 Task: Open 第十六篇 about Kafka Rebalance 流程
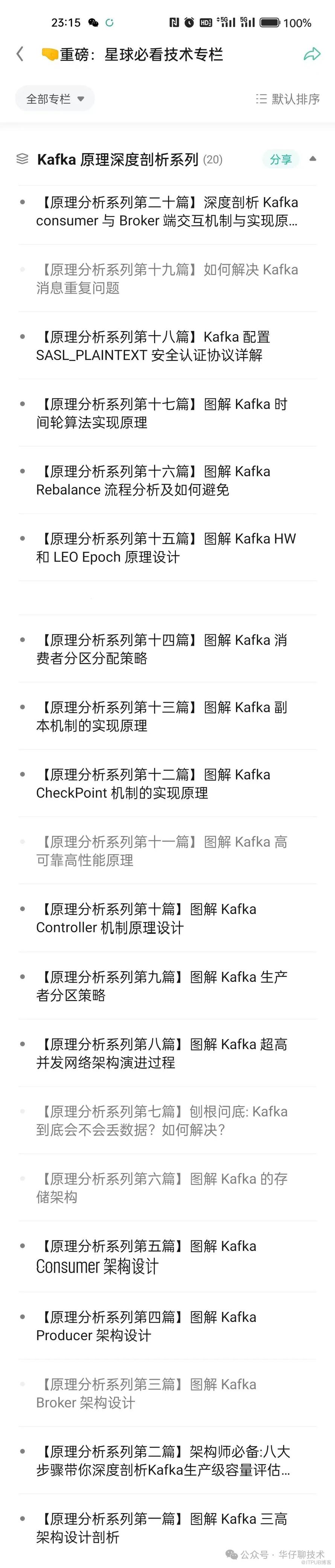point(152,480)
